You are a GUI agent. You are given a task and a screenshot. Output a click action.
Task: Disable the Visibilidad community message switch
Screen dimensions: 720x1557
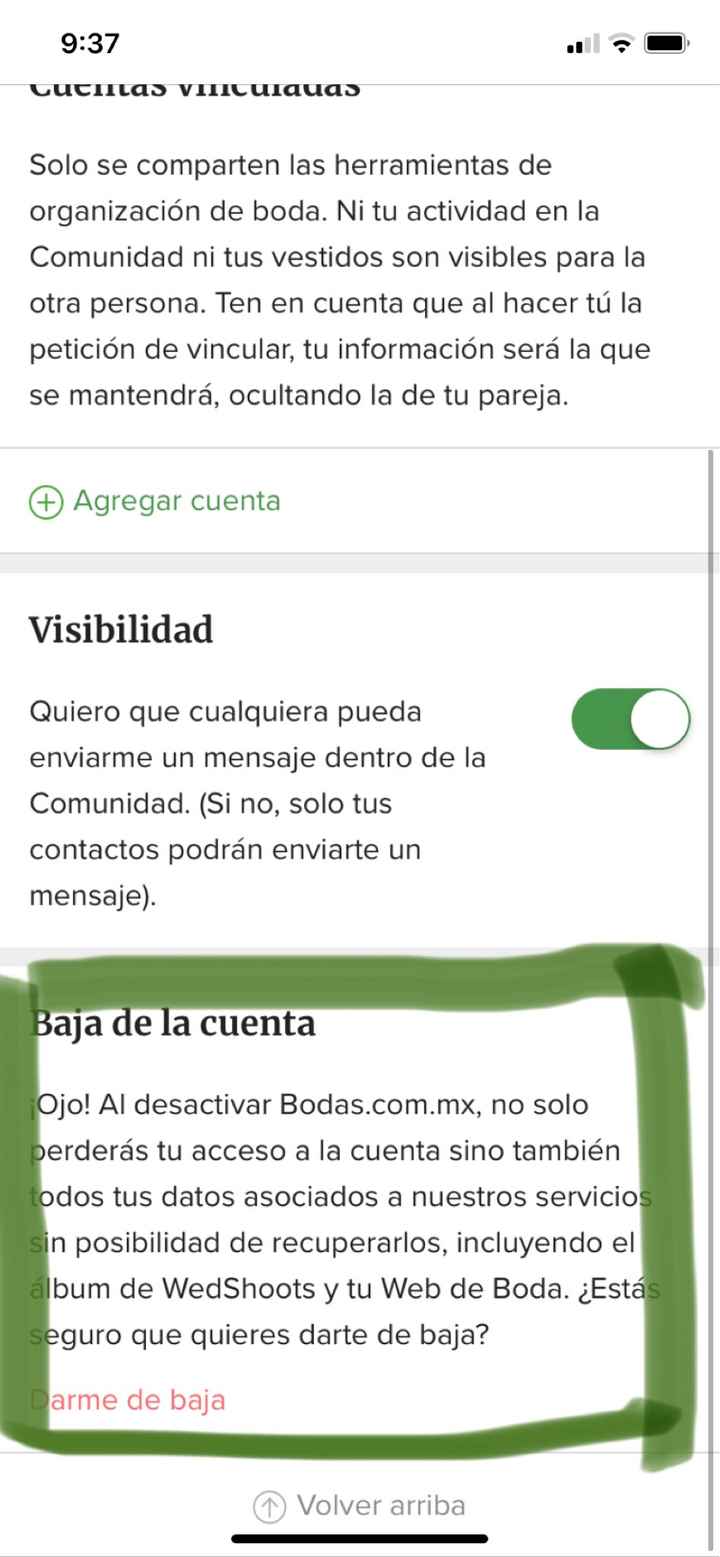coord(630,718)
